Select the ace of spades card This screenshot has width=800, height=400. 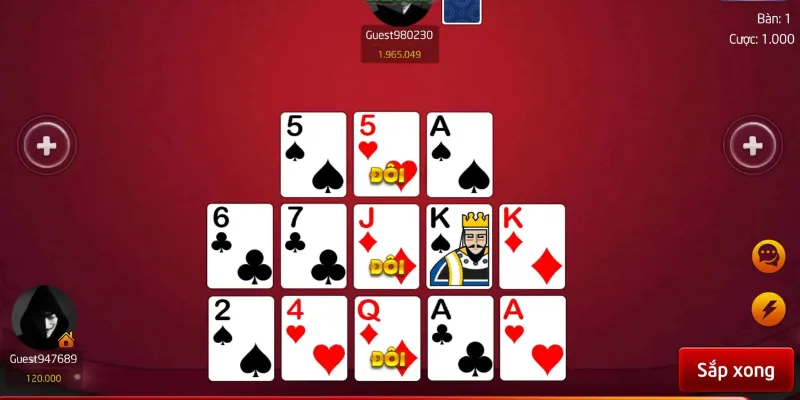(460, 154)
